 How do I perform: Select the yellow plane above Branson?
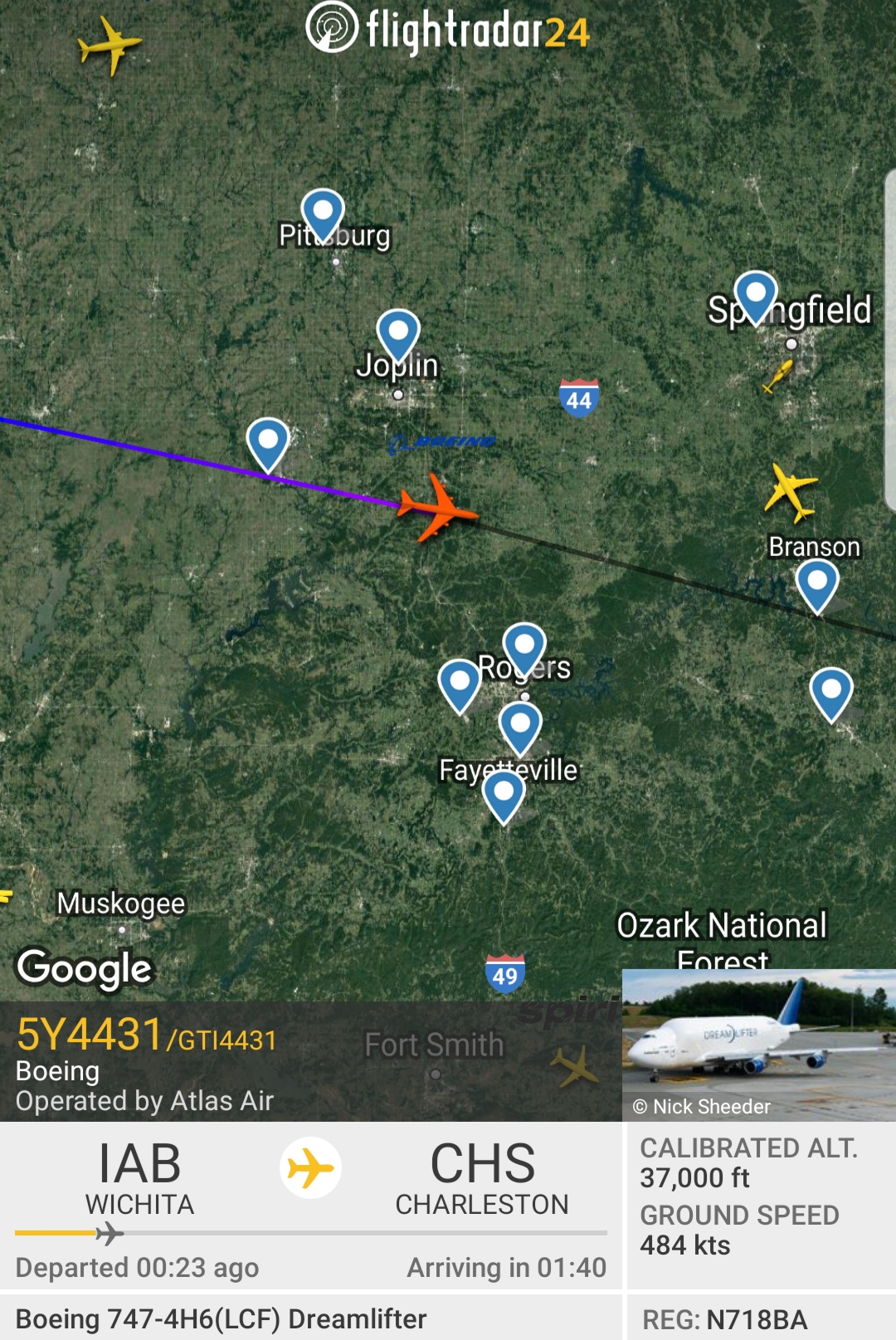790,492
